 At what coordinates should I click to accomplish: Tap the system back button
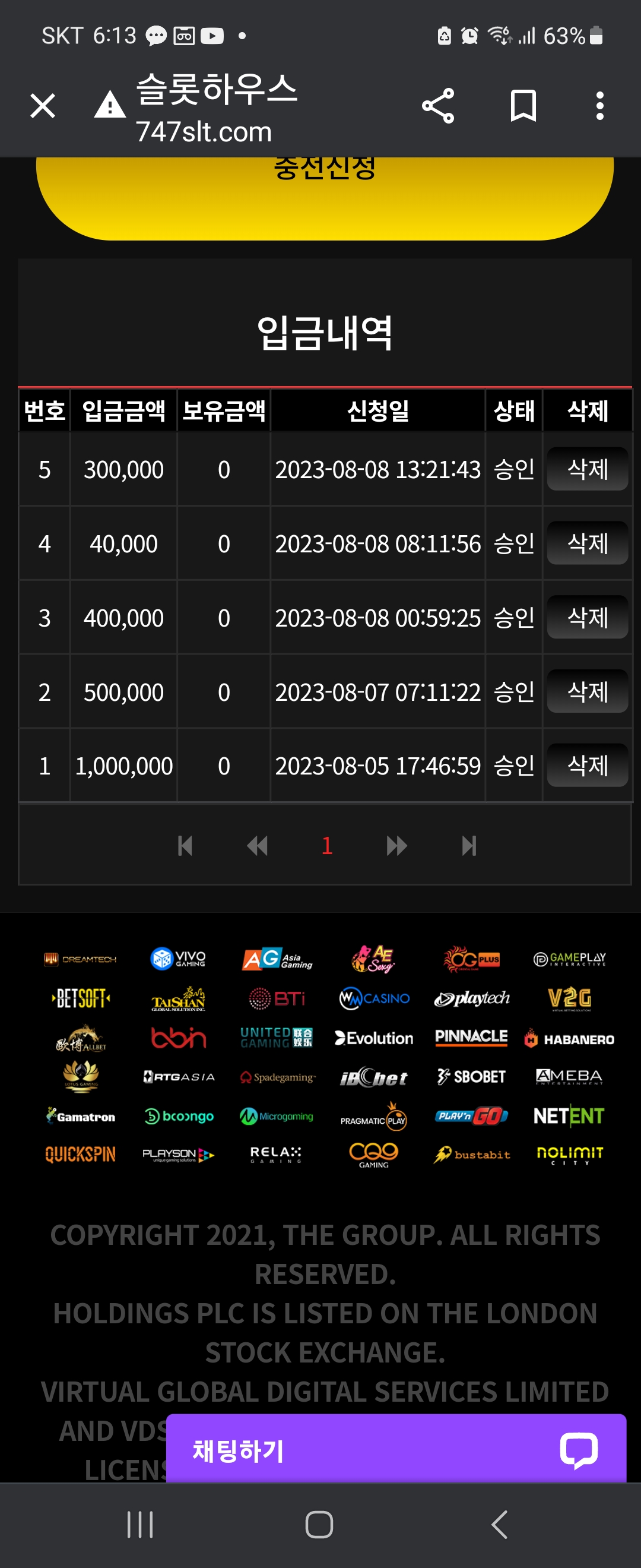pyautogui.click(x=499, y=1525)
